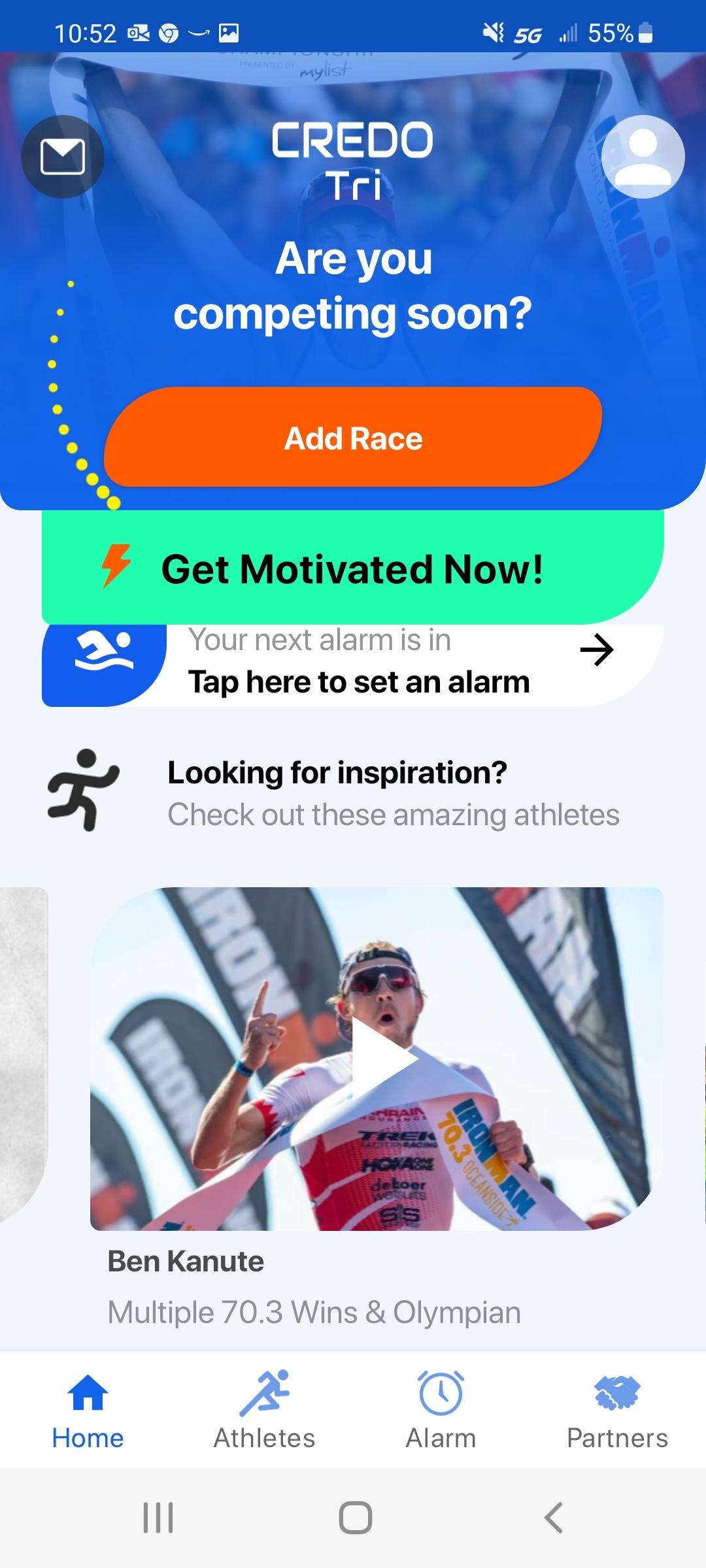
Task: Select the Home tab
Action: [x=88, y=1410]
